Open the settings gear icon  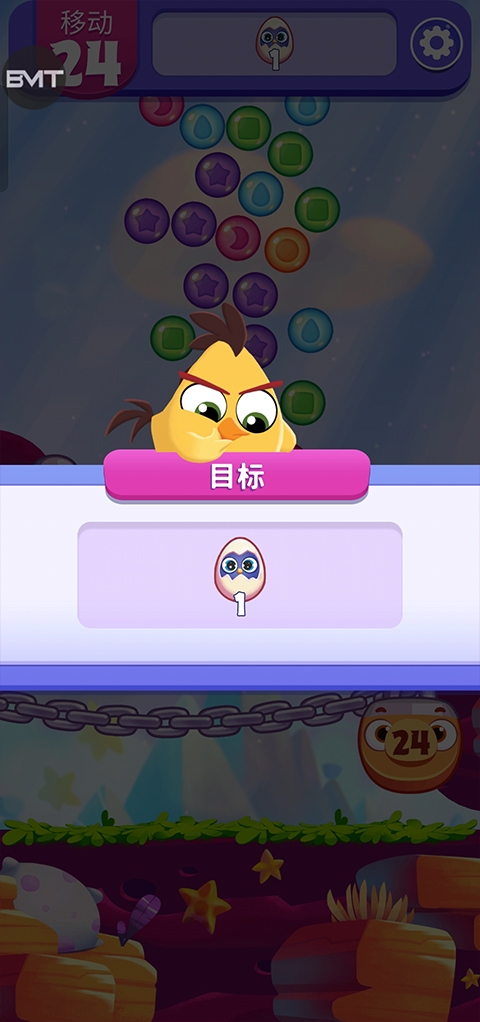pyautogui.click(x=436, y=43)
